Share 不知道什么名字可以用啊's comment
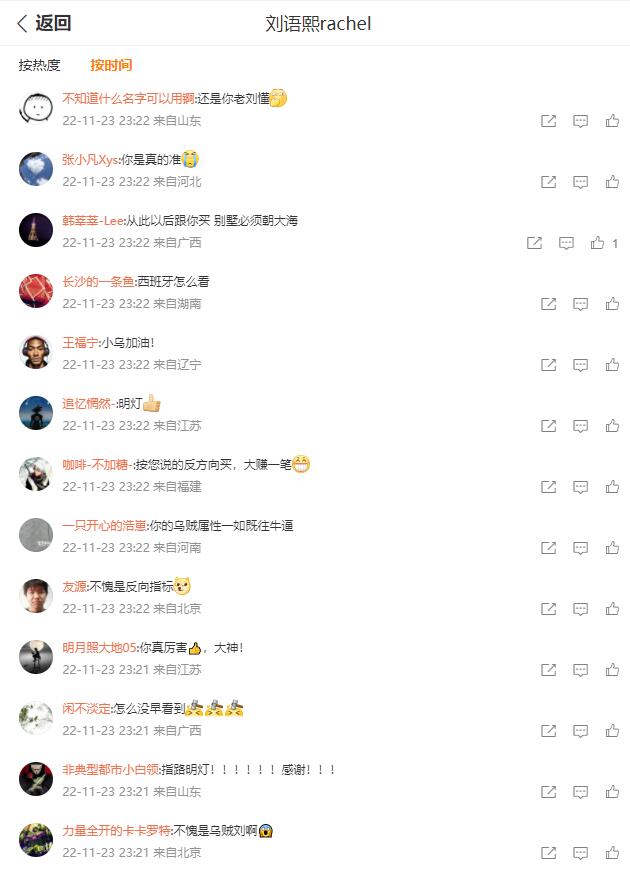 (x=548, y=121)
